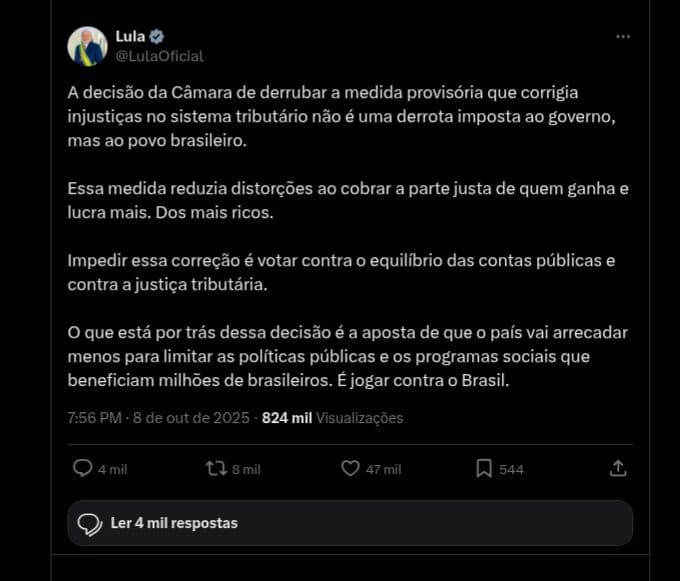Image resolution: width=680 pixels, height=581 pixels.
Task: Bookmark this post
Action: tap(484, 468)
